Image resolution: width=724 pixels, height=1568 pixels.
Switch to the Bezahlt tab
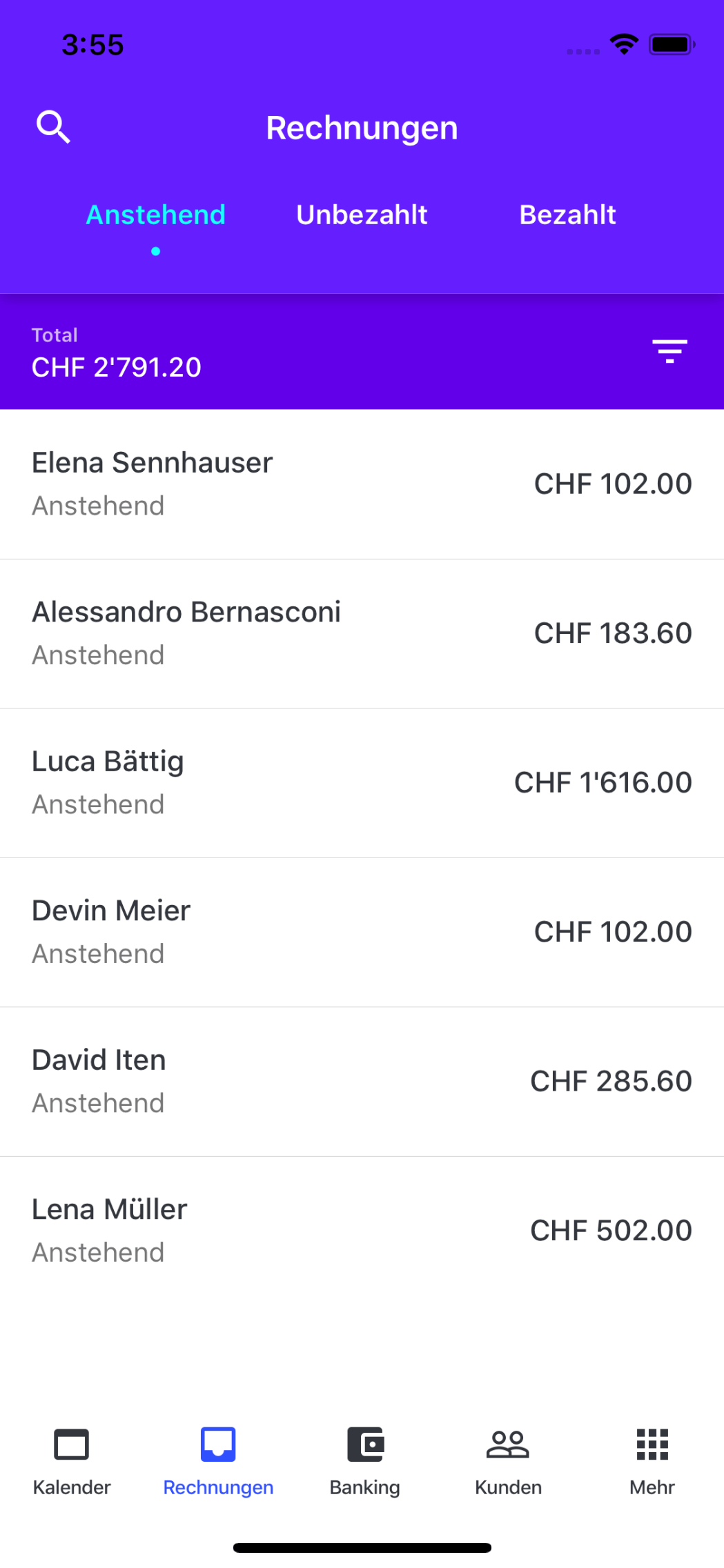[567, 215]
